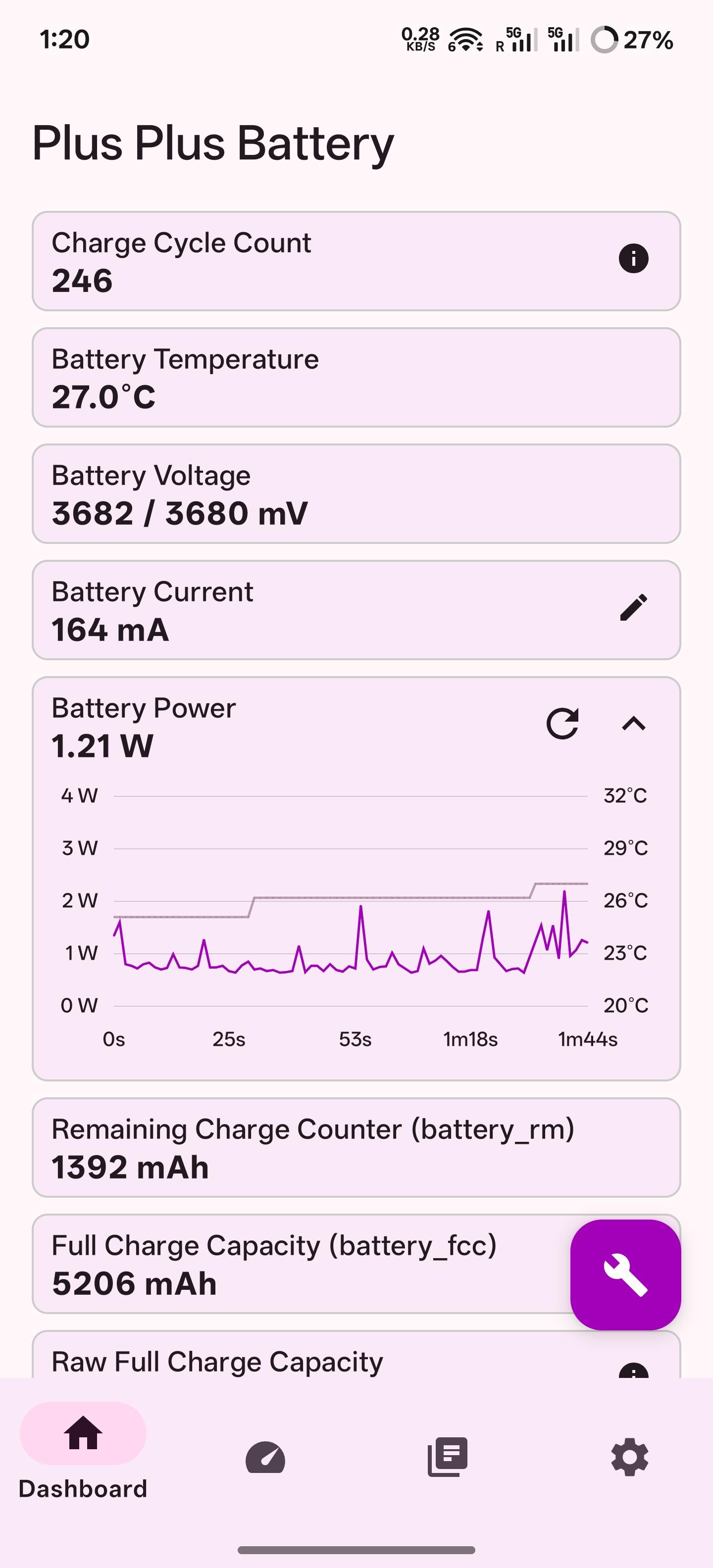Viewport: 713px width, 1568px height.
Task: Go to the settings gear tab
Action: (630, 1457)
